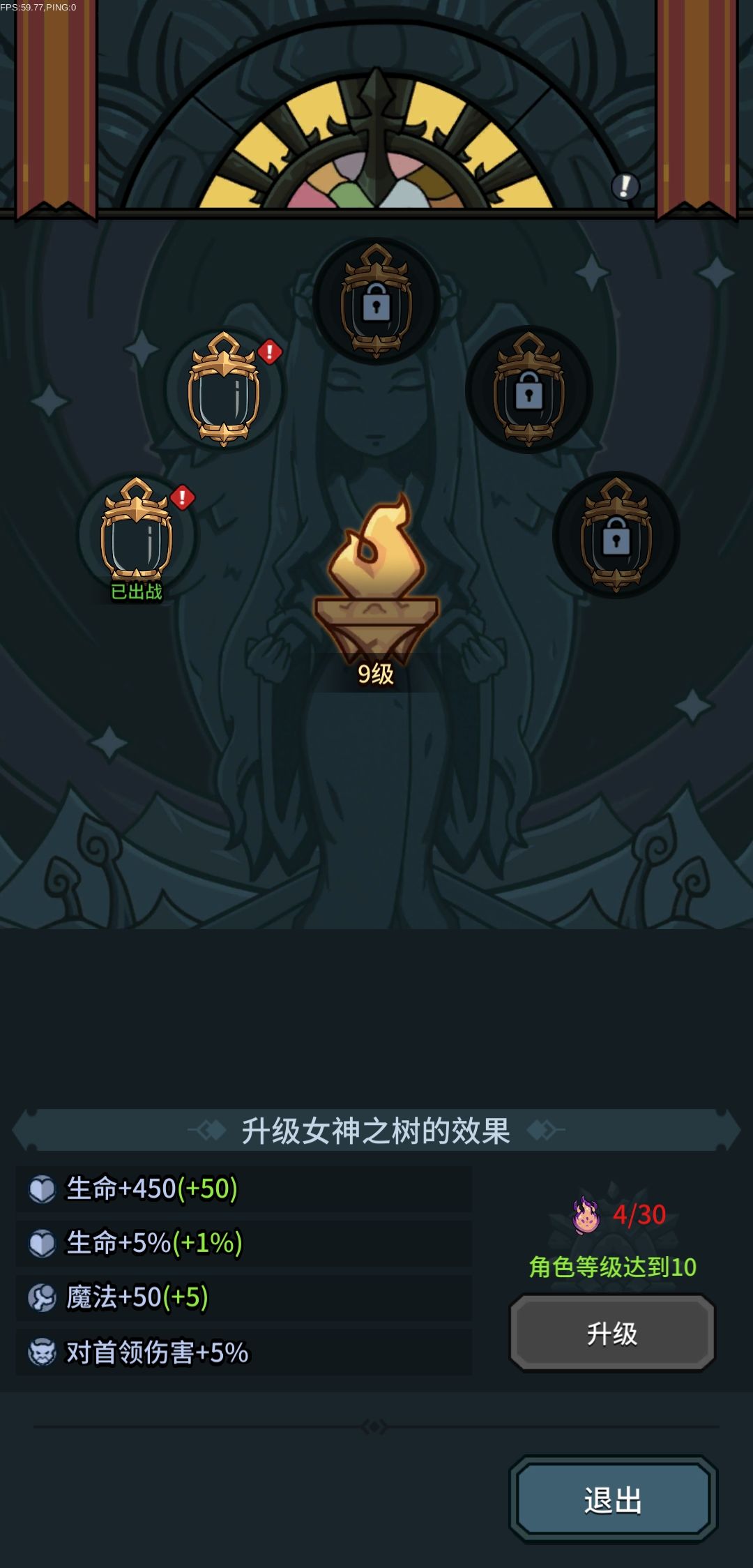
Task: Exit with the 退出 button
Action: 612,1500
